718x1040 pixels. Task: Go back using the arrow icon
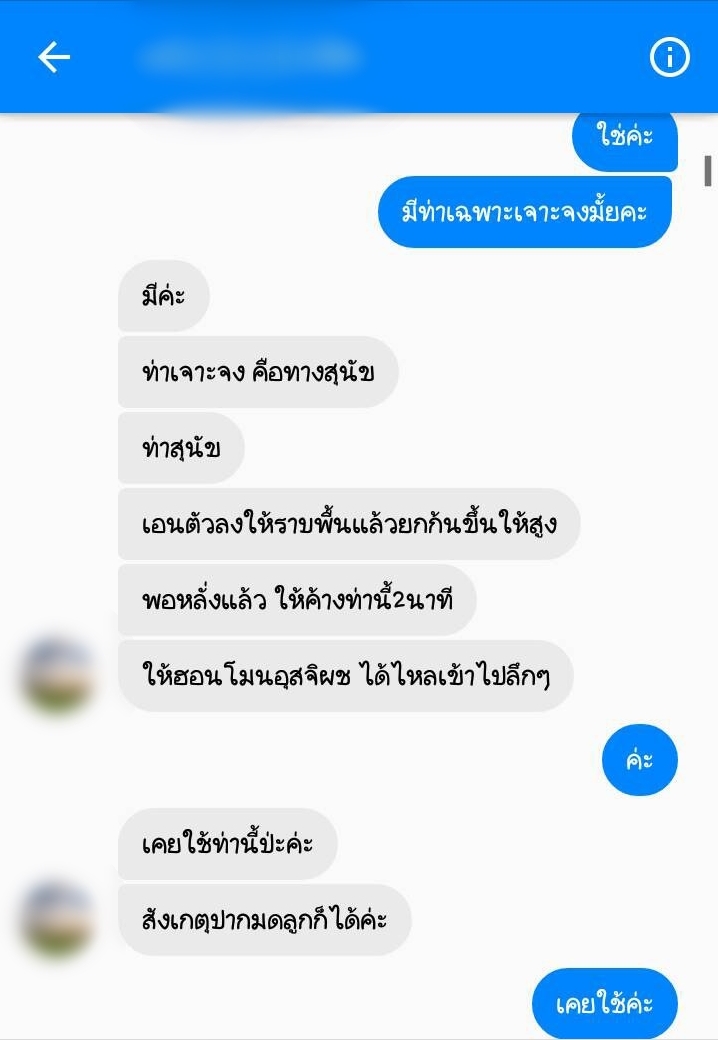pos(54,58)
